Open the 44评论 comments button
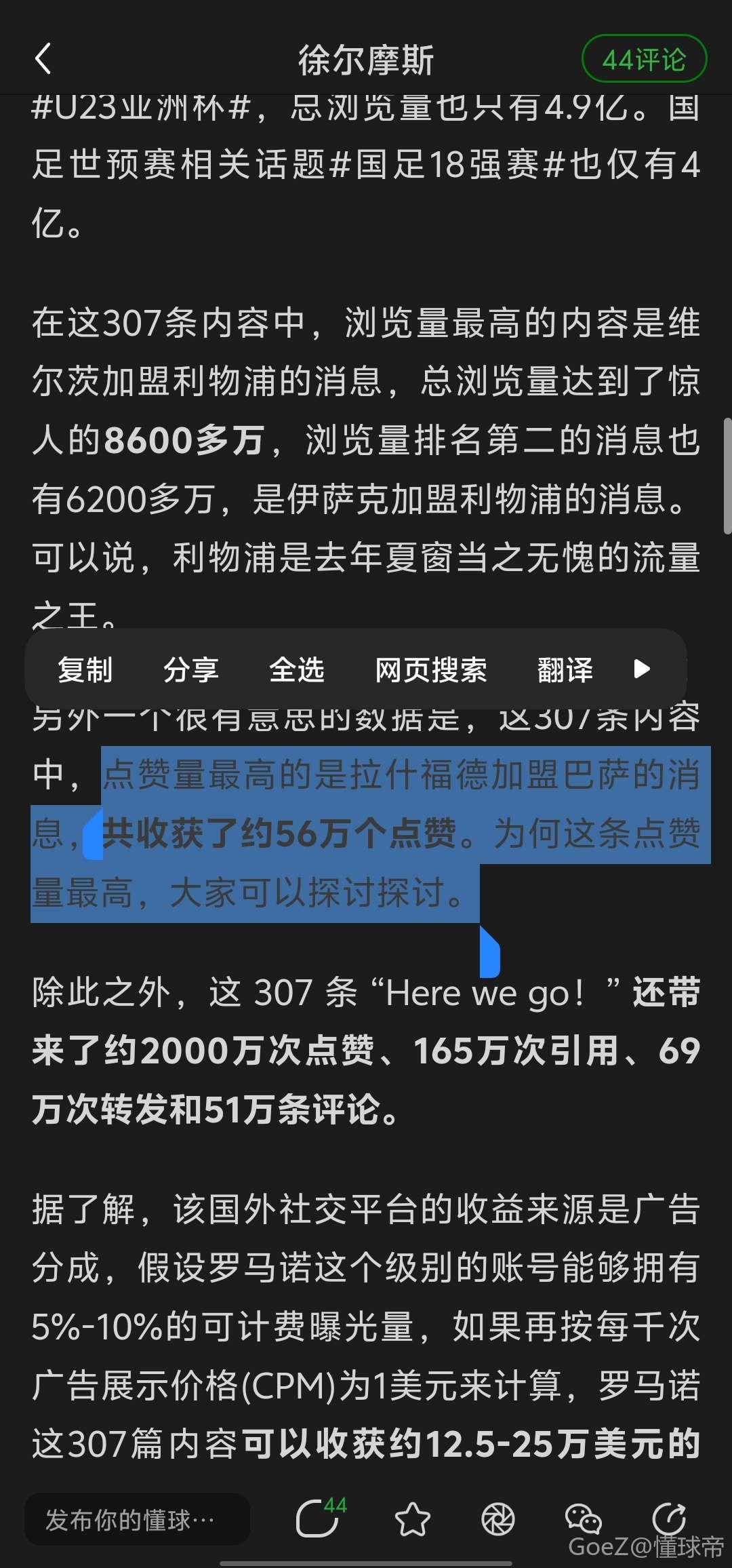This screenshot has height=1568, width=732. click(x=644, y=60)
